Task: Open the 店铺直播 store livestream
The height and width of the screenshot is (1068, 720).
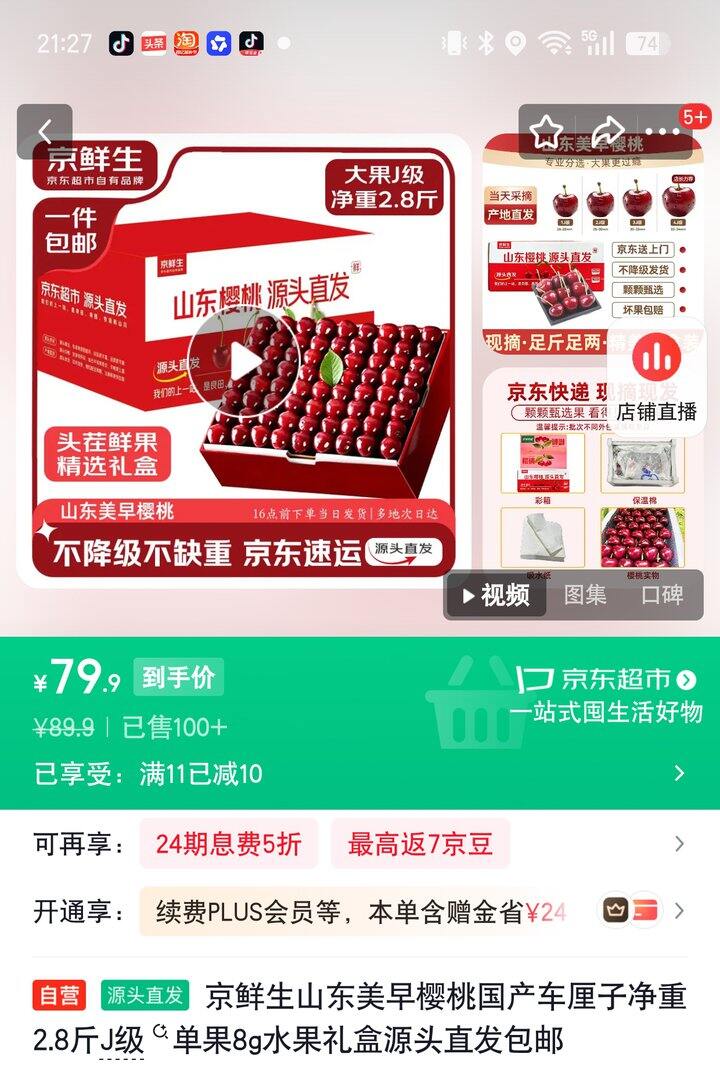Action: 656,376
